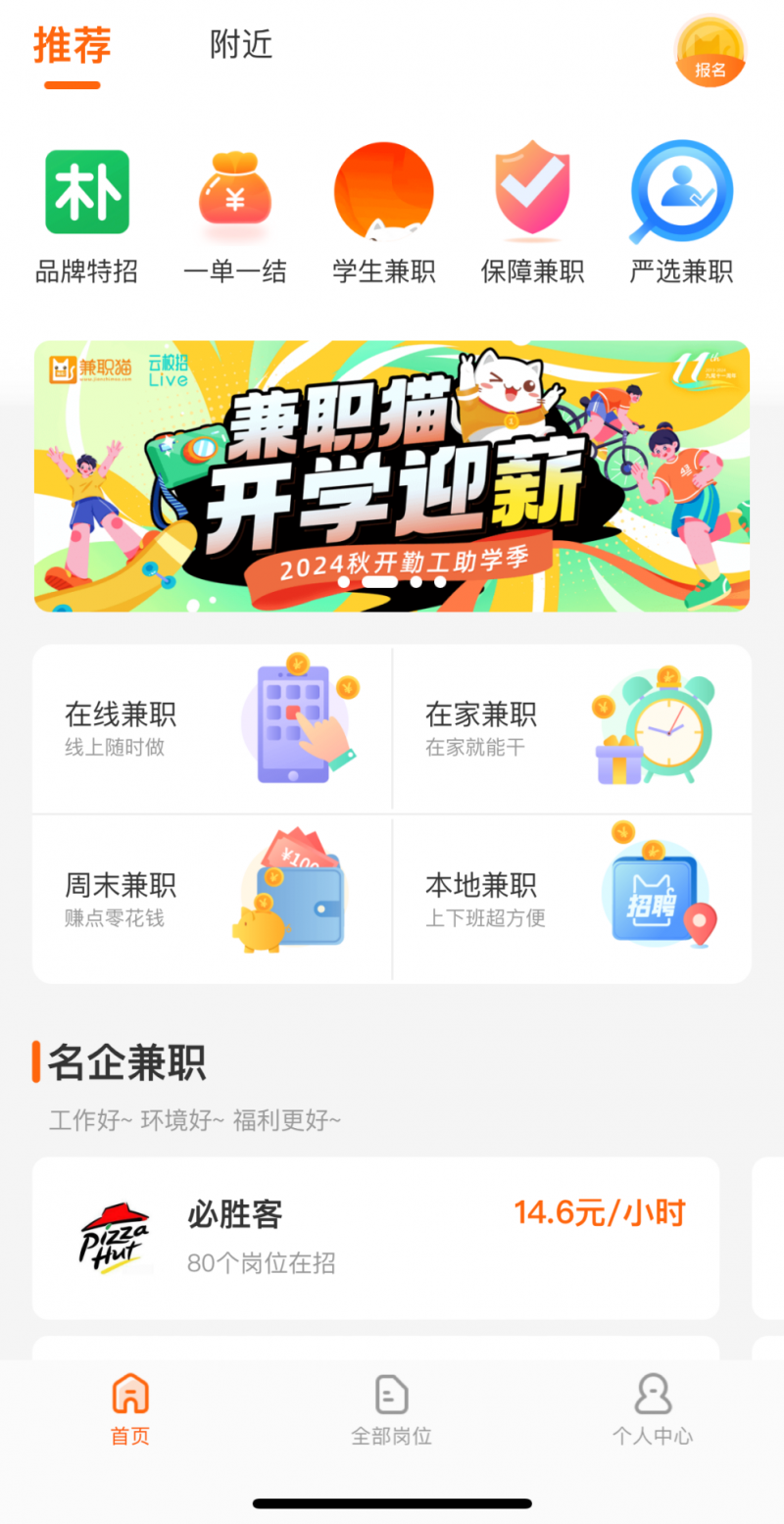This screenshot has height=1524, width=784.
Task: Open the 周末兼职 card
Action: (x=213, y=900)
